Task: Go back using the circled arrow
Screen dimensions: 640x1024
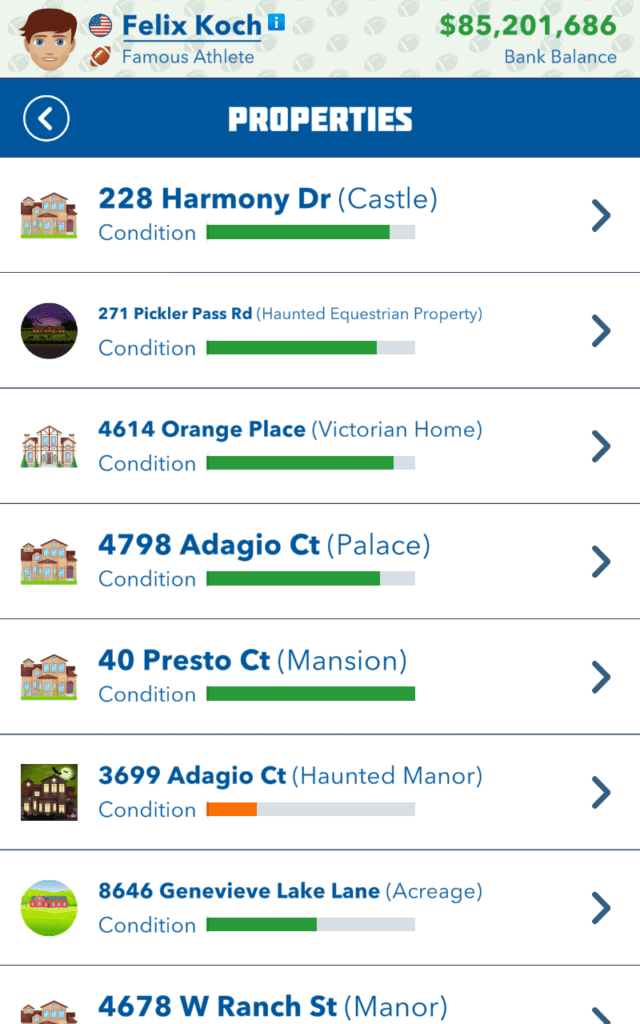Action: click(x=46, y=118)
